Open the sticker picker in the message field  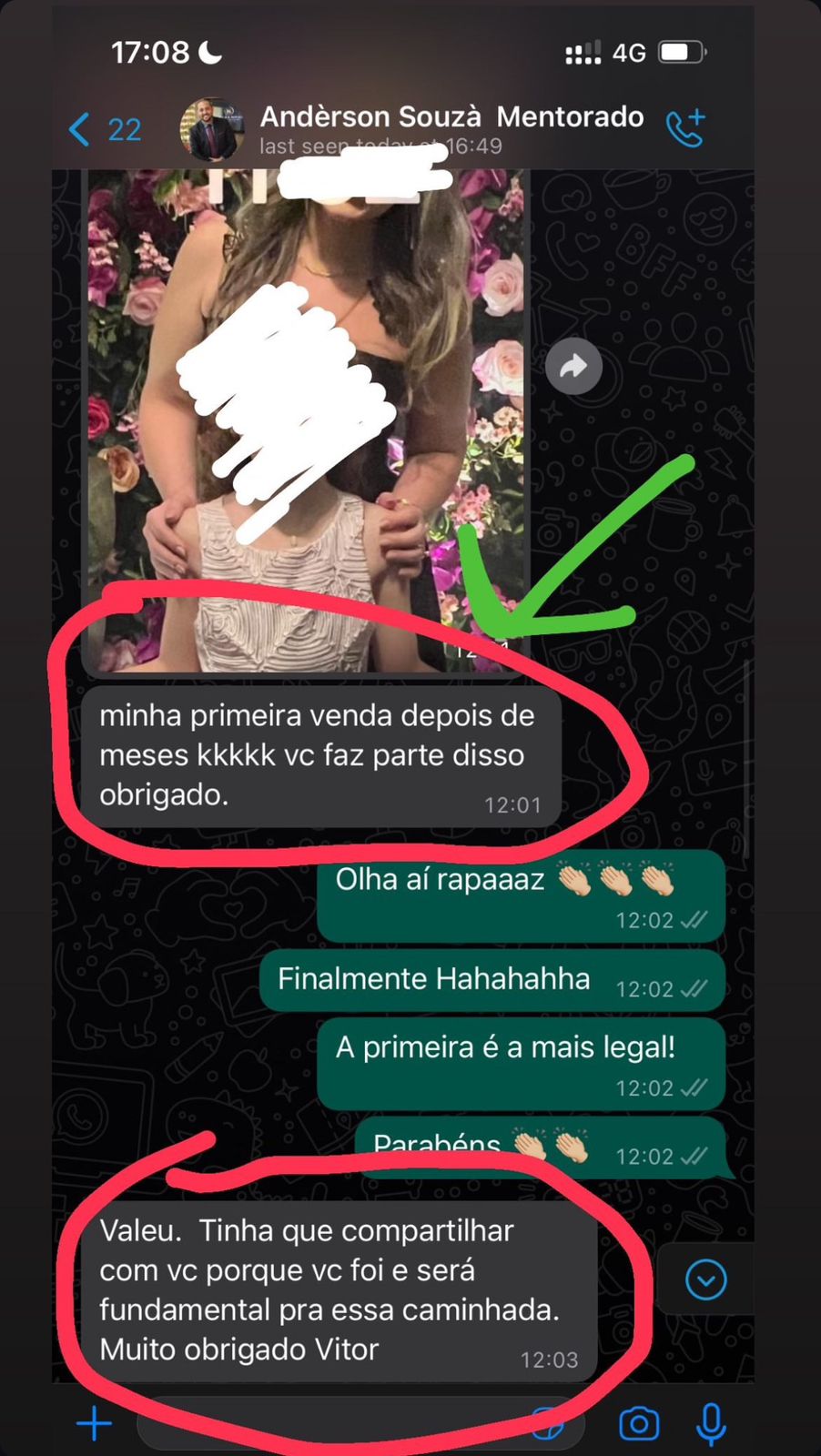[x=547, y=1424]
